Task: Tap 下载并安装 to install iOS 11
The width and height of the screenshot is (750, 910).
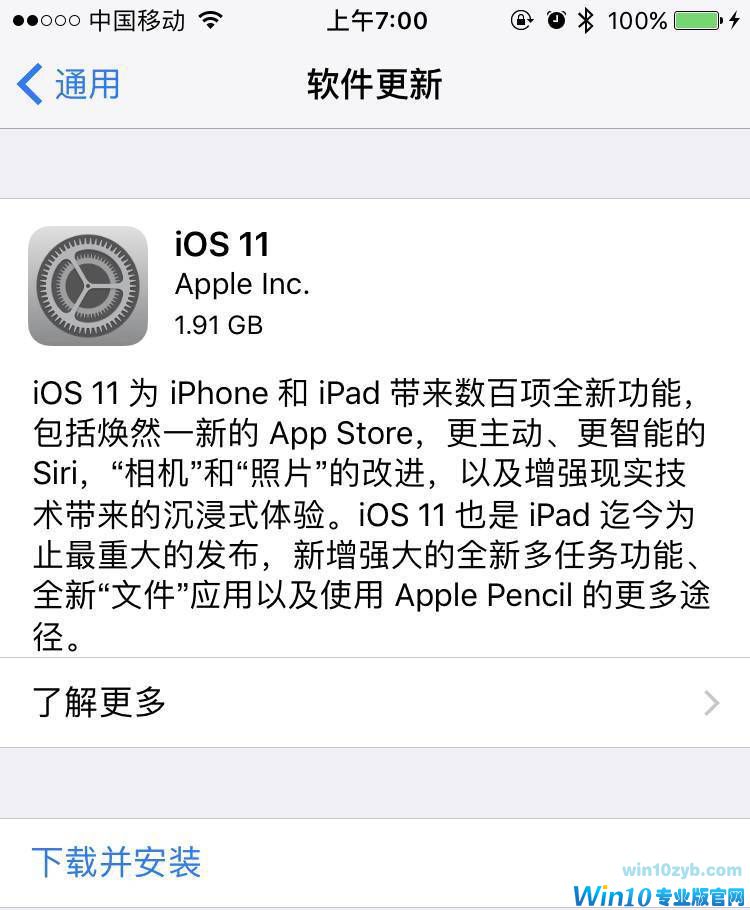Action: [117, 862]
